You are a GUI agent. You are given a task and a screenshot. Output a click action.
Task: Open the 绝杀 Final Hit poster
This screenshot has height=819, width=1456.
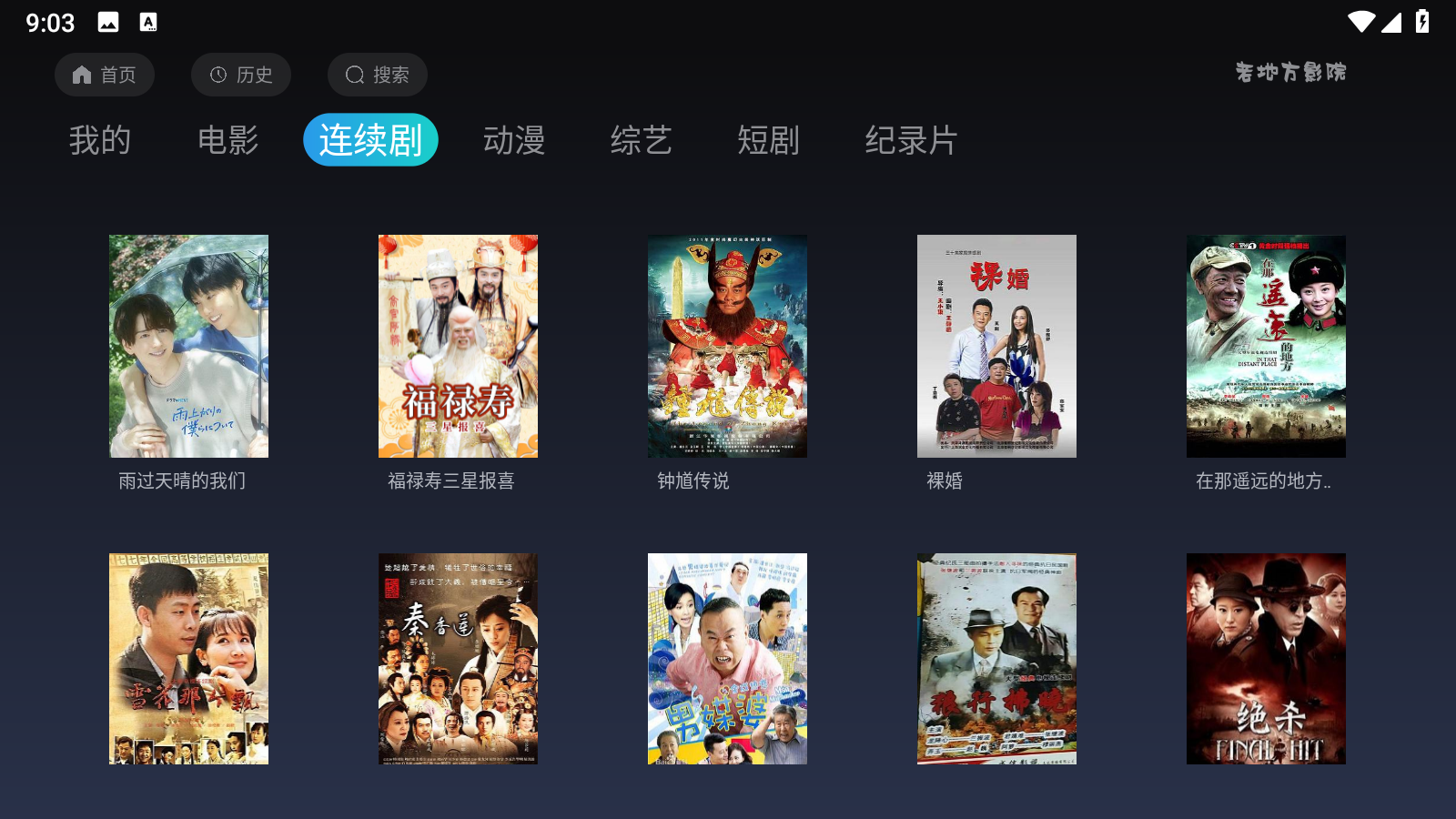(1266, 659)
